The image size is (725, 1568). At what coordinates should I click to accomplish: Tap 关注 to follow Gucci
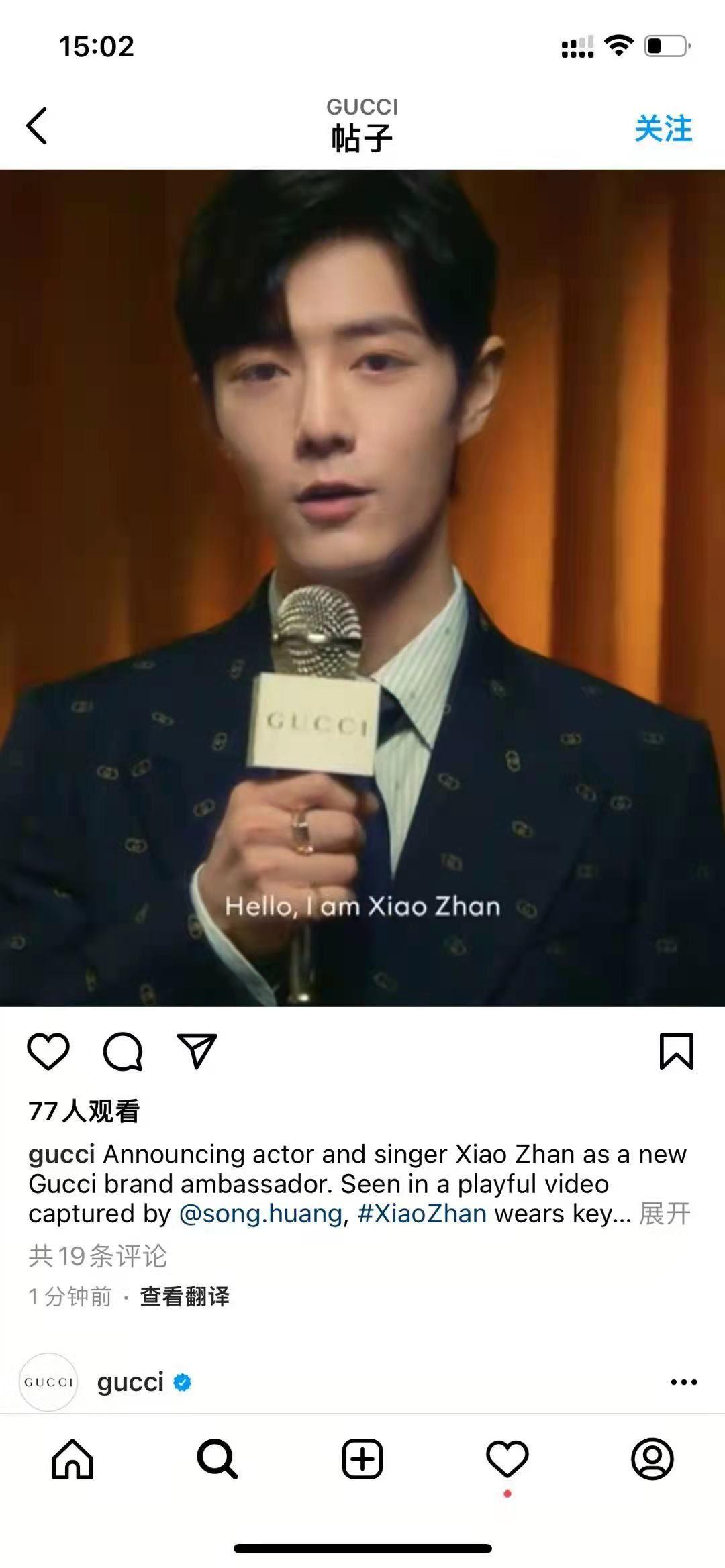coord(663,129)
